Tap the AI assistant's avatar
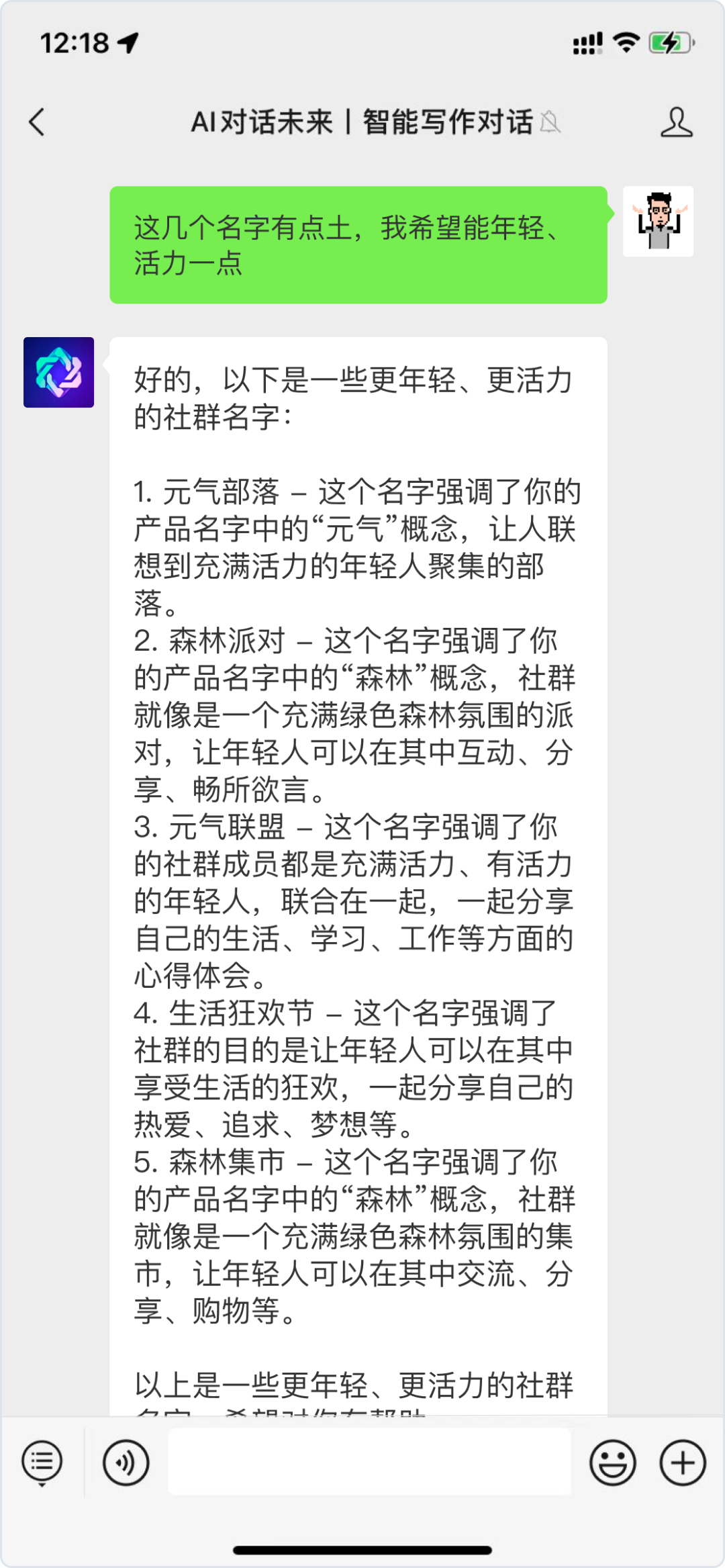 pyautogui.click(x=60, y=373)
